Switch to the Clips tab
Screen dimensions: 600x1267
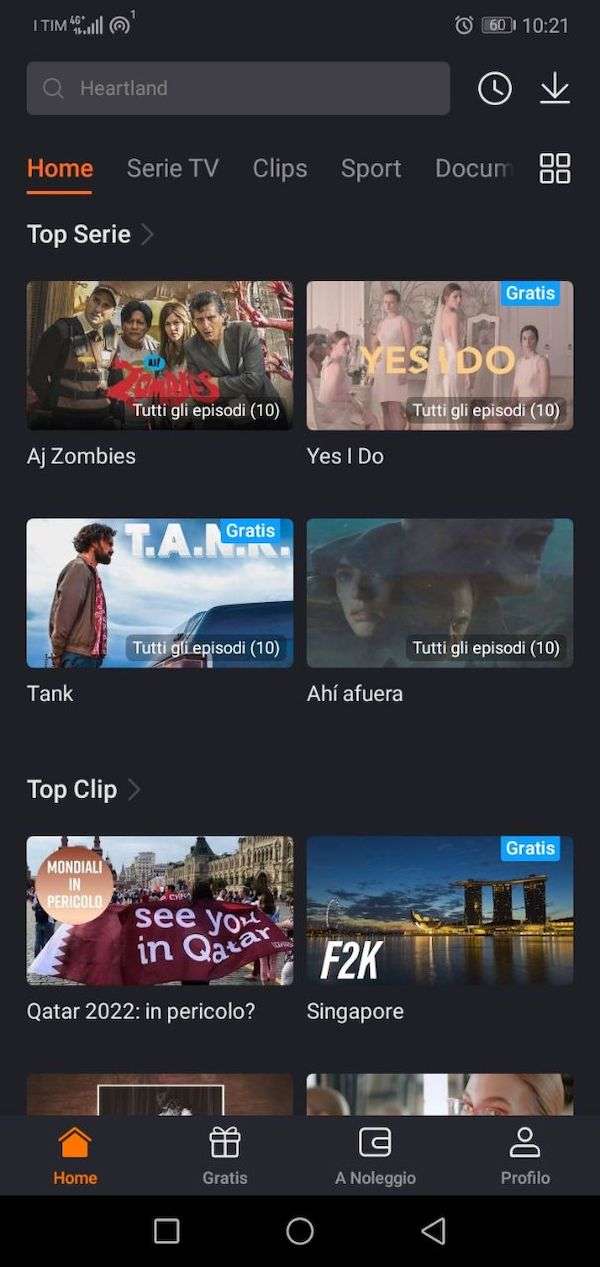(x=279, y=168)
